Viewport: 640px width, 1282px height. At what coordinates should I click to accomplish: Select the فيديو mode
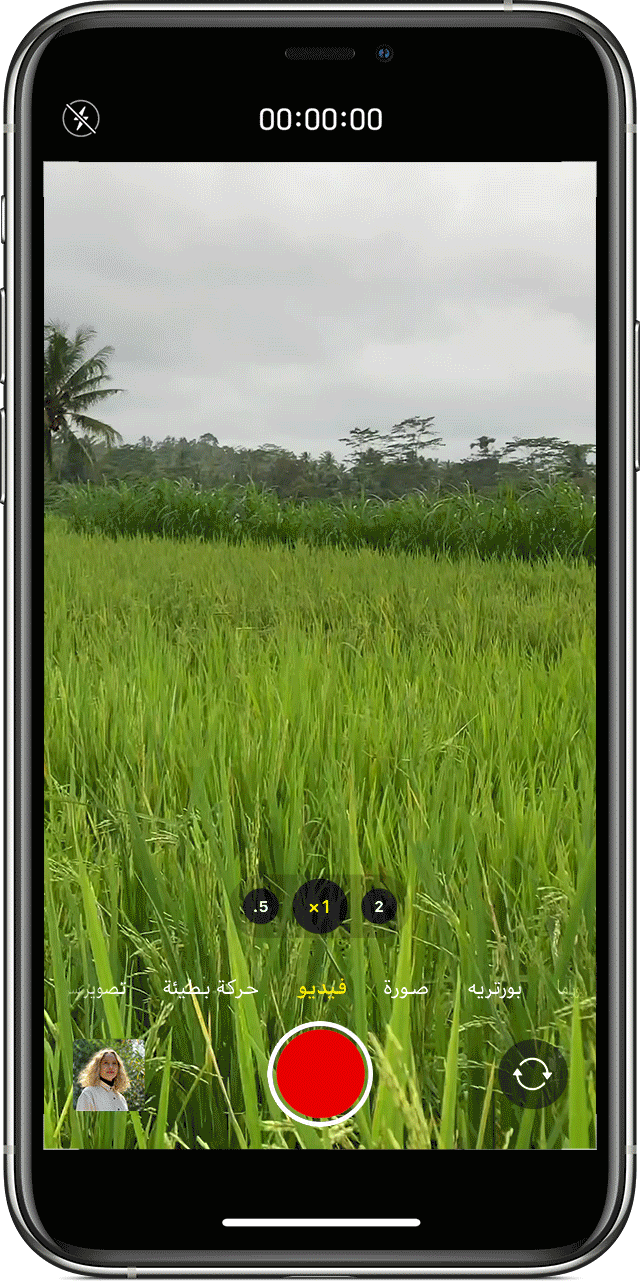pos(322,989)
